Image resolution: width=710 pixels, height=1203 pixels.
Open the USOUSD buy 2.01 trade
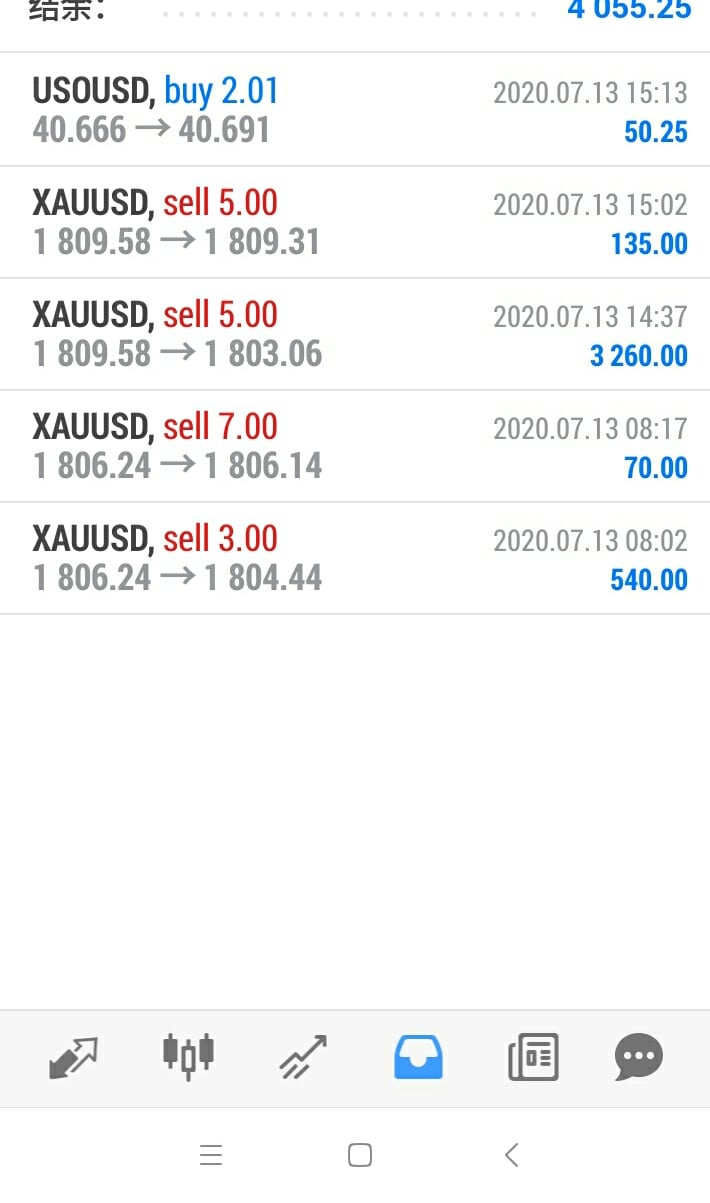click(355, 110)
